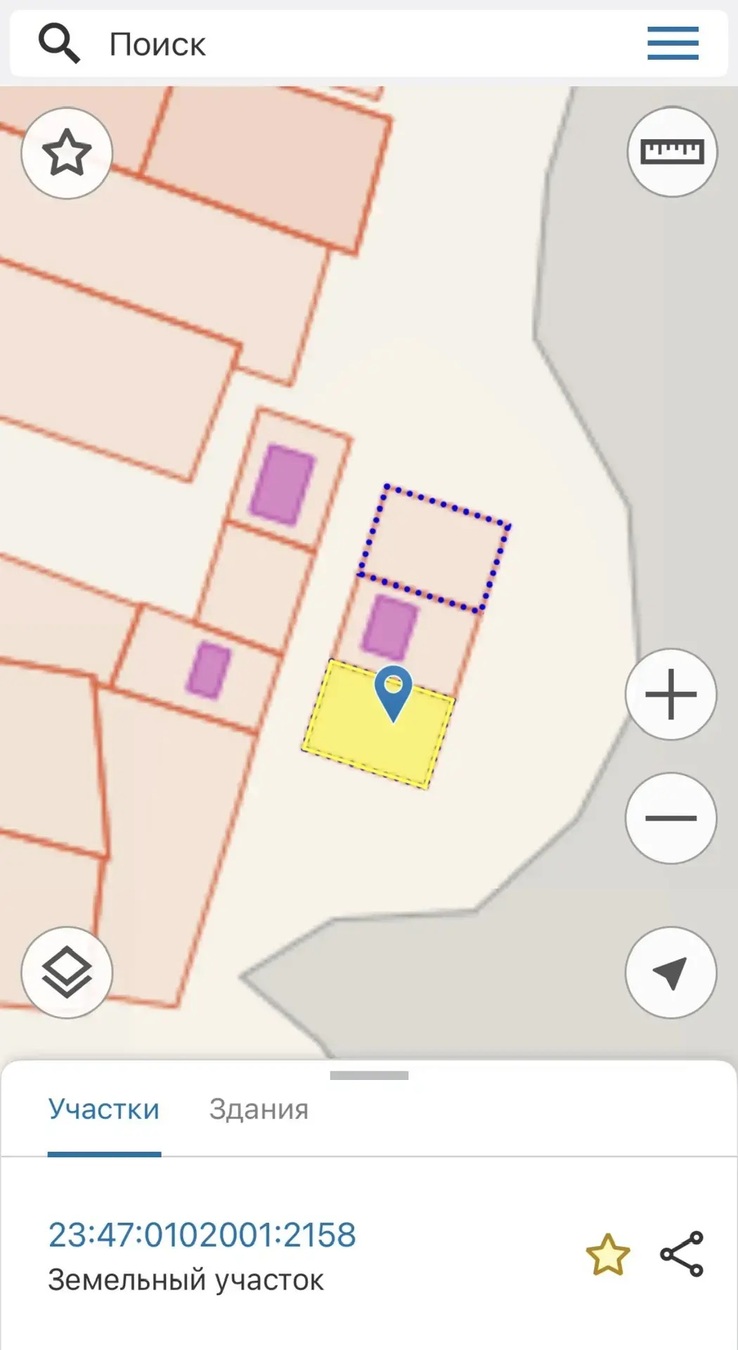Zoom in on the map
Viewport: 738px width, 1350px height.
tap(671, 695)
